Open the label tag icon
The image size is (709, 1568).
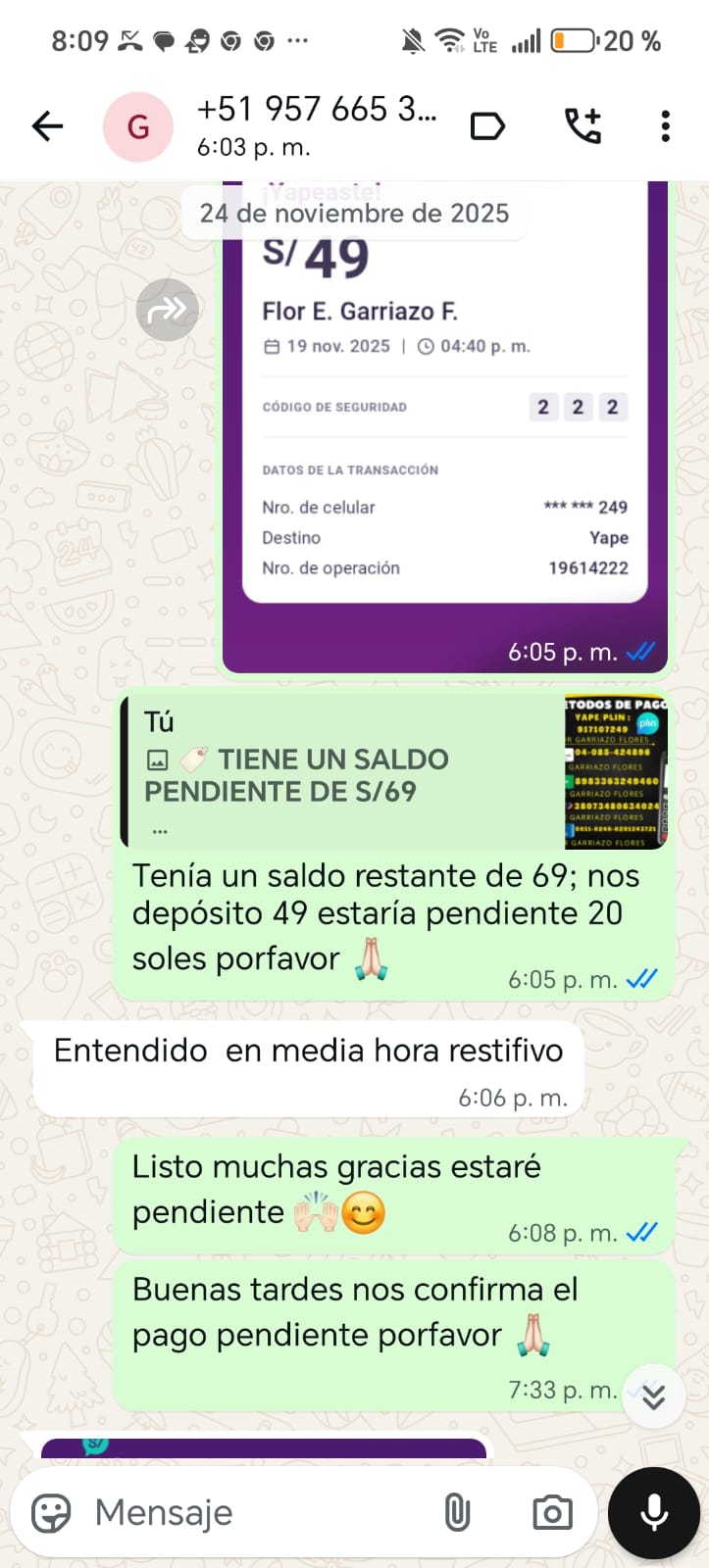pos(487,126)
